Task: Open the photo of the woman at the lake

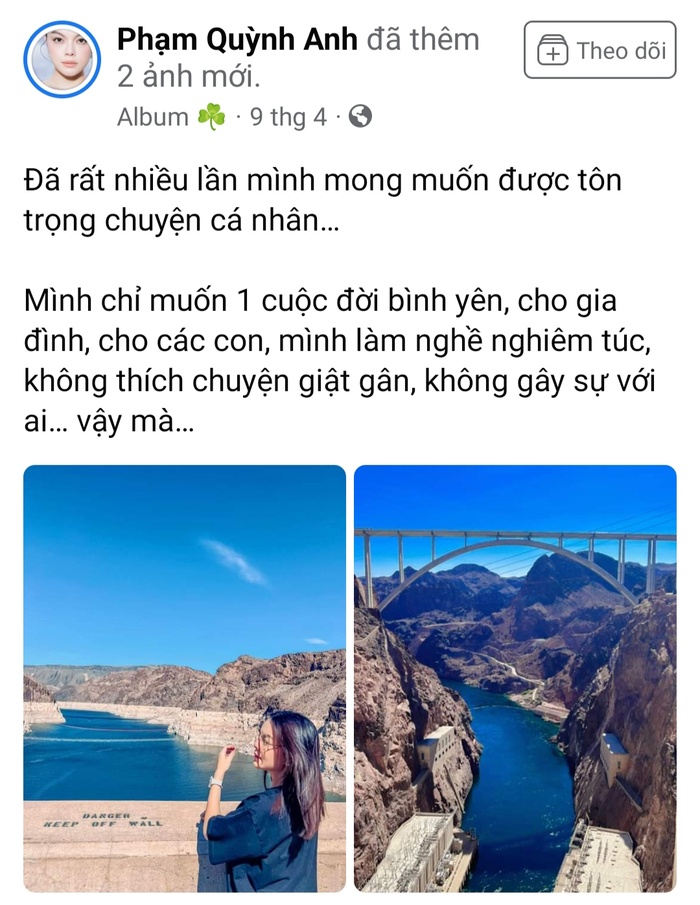Action: 184,677
